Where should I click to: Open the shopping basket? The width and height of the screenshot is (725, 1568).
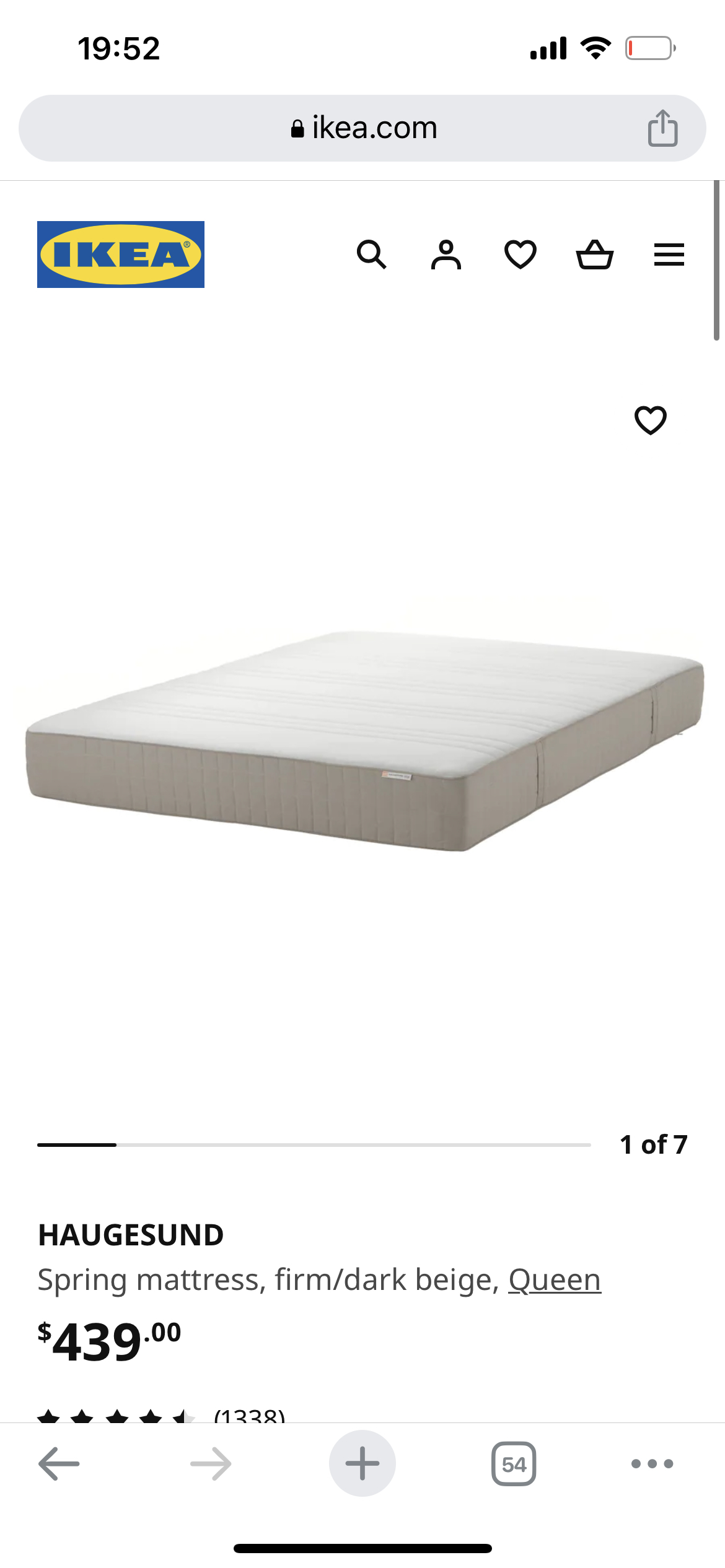[x=594, y=255]
